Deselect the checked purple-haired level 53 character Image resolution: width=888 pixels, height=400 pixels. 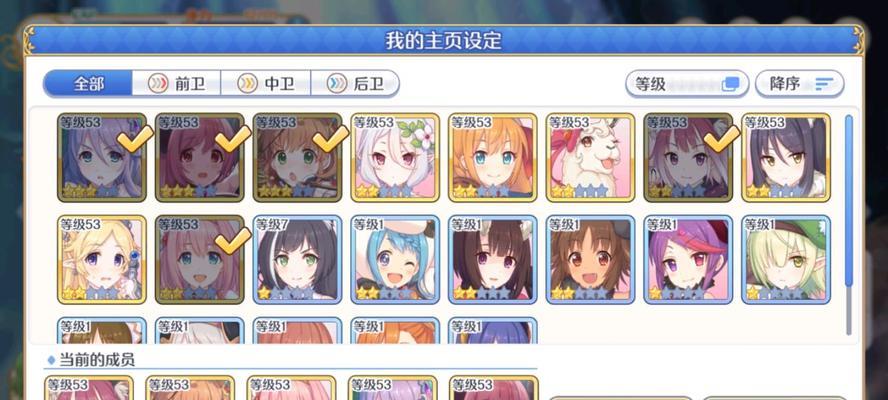click(x=102, y=157)
